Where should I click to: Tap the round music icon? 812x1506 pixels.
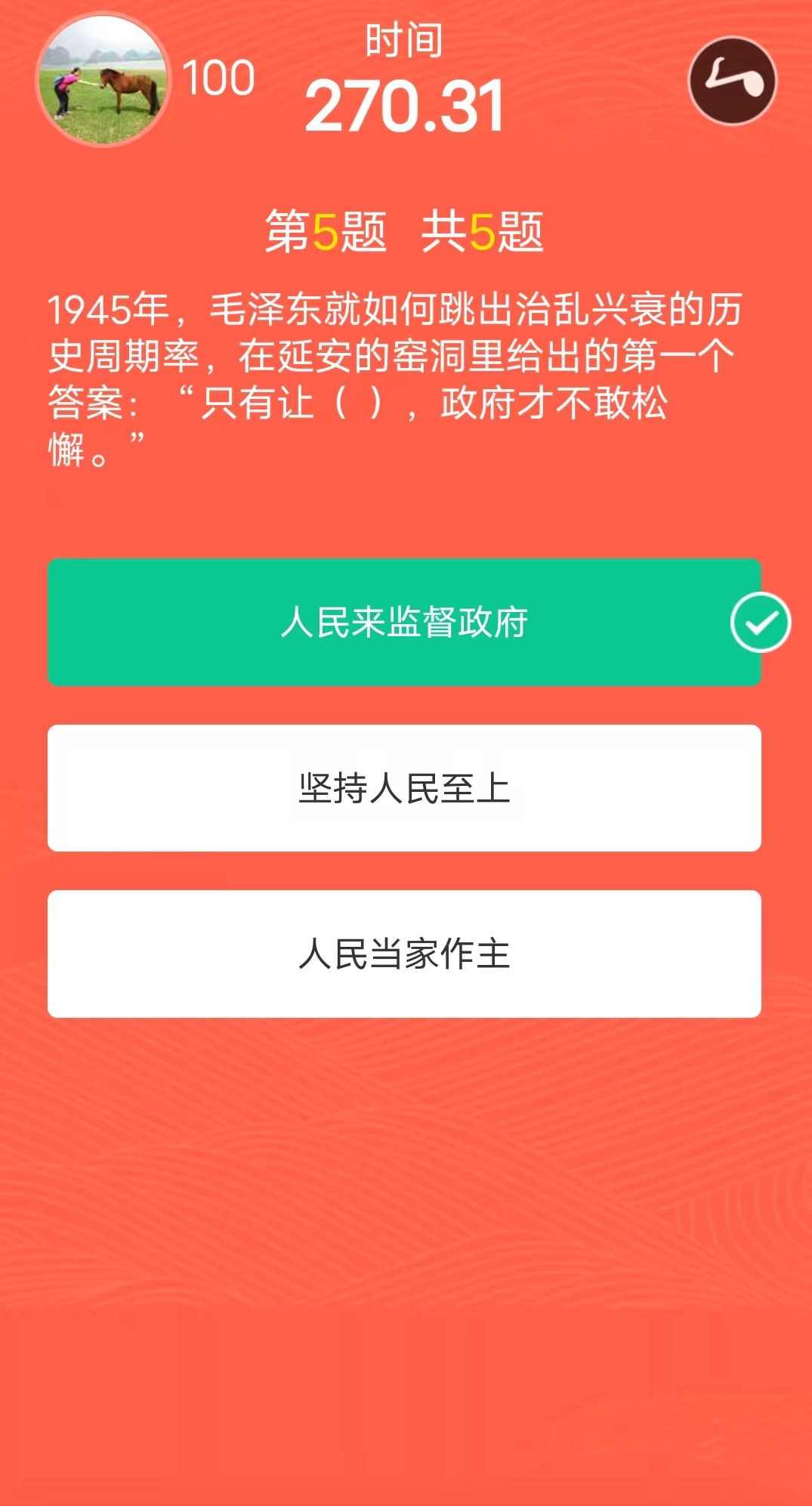click(733, 81)
